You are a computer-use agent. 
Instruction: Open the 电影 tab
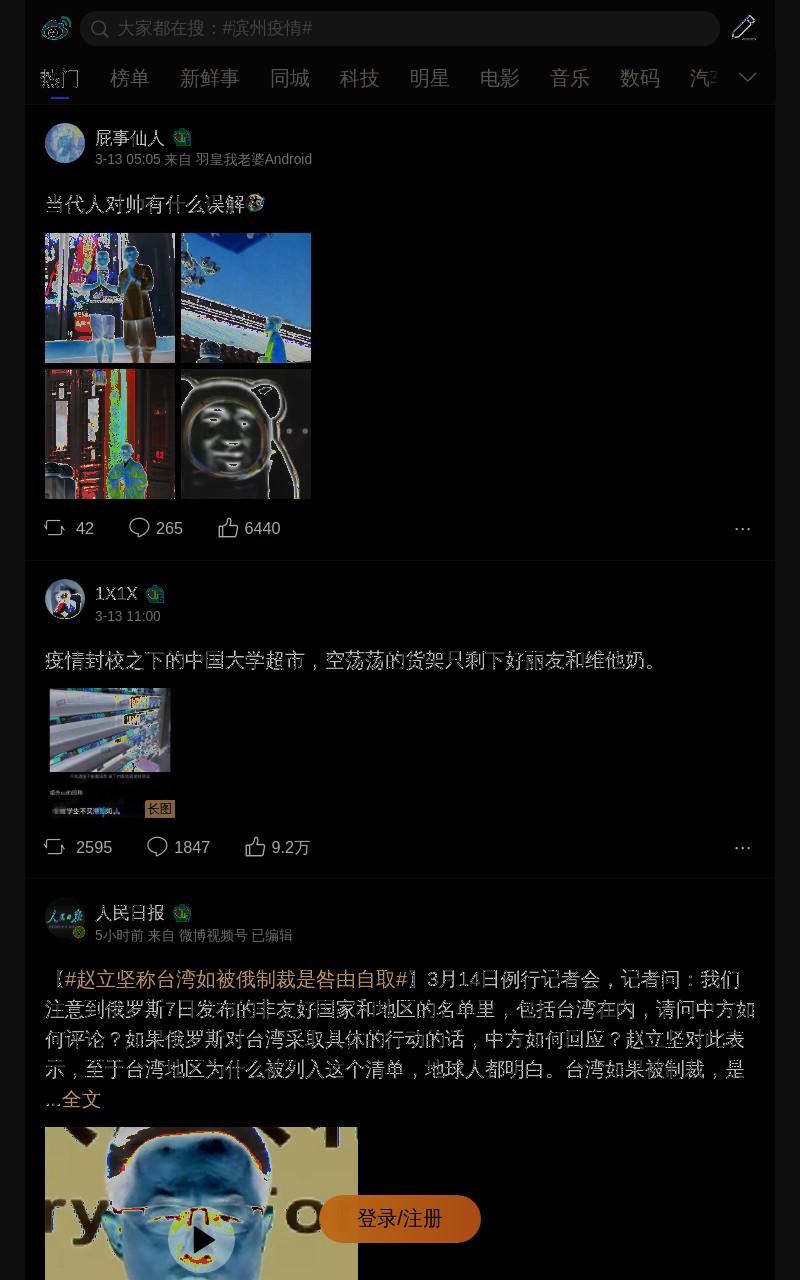click(x=499, y=78)
